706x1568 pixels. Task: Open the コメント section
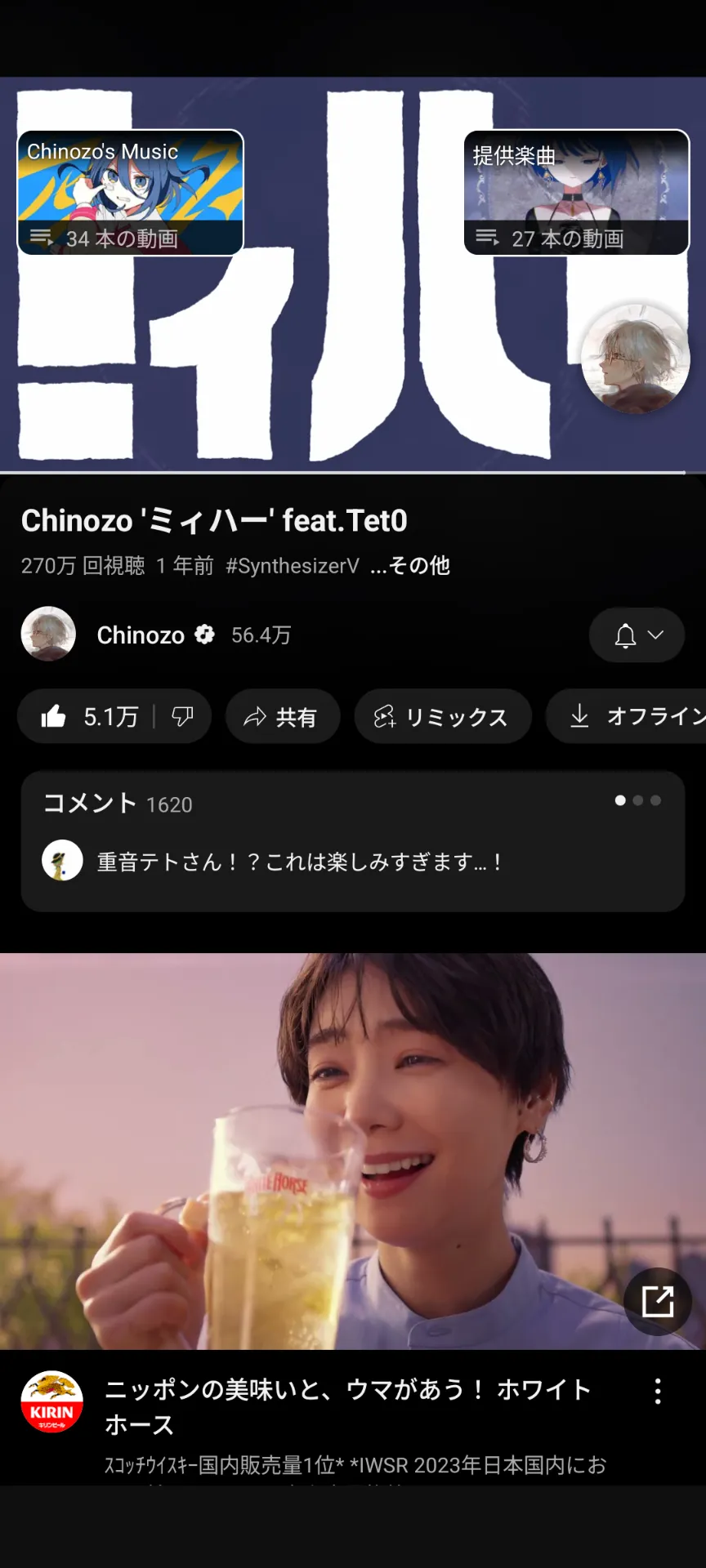[x=352, y=841]
